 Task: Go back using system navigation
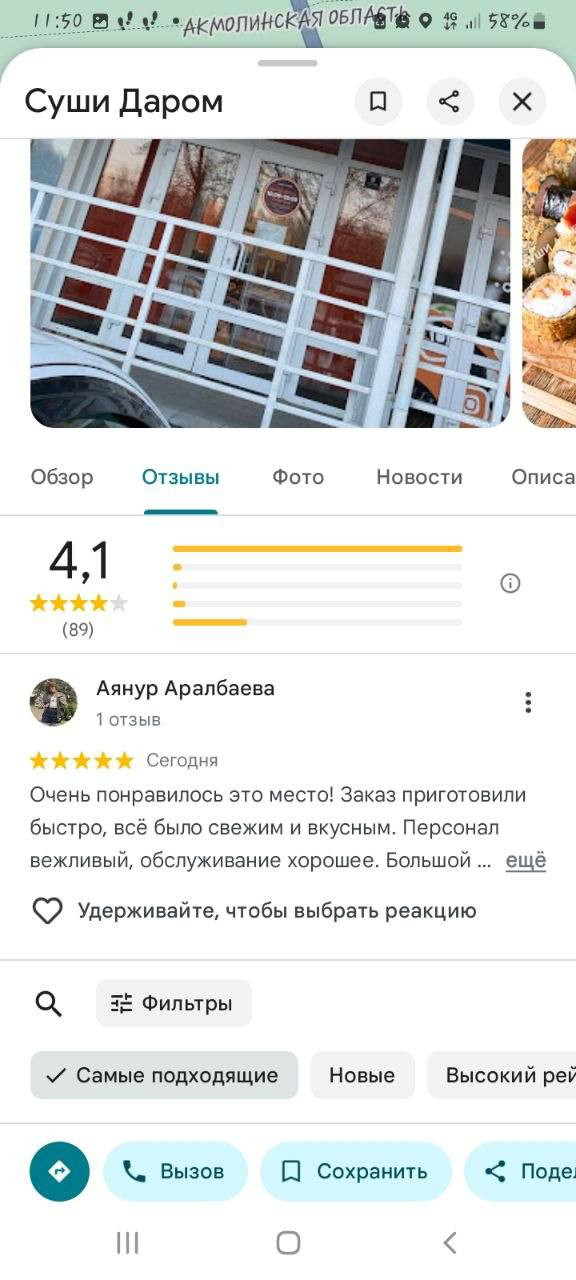click(449, 1243)
